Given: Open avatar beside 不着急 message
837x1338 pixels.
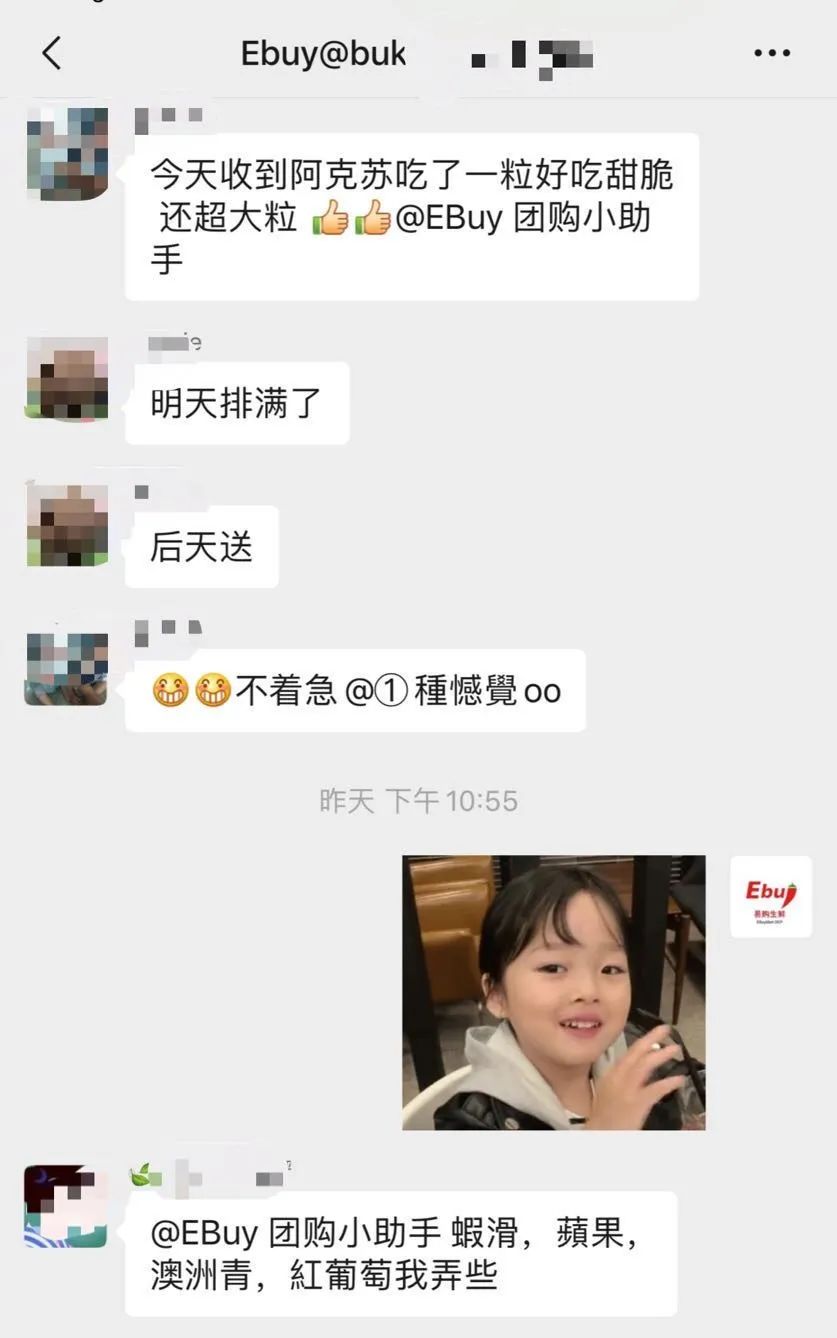Looking at the screenshot, I should [67, 669].
